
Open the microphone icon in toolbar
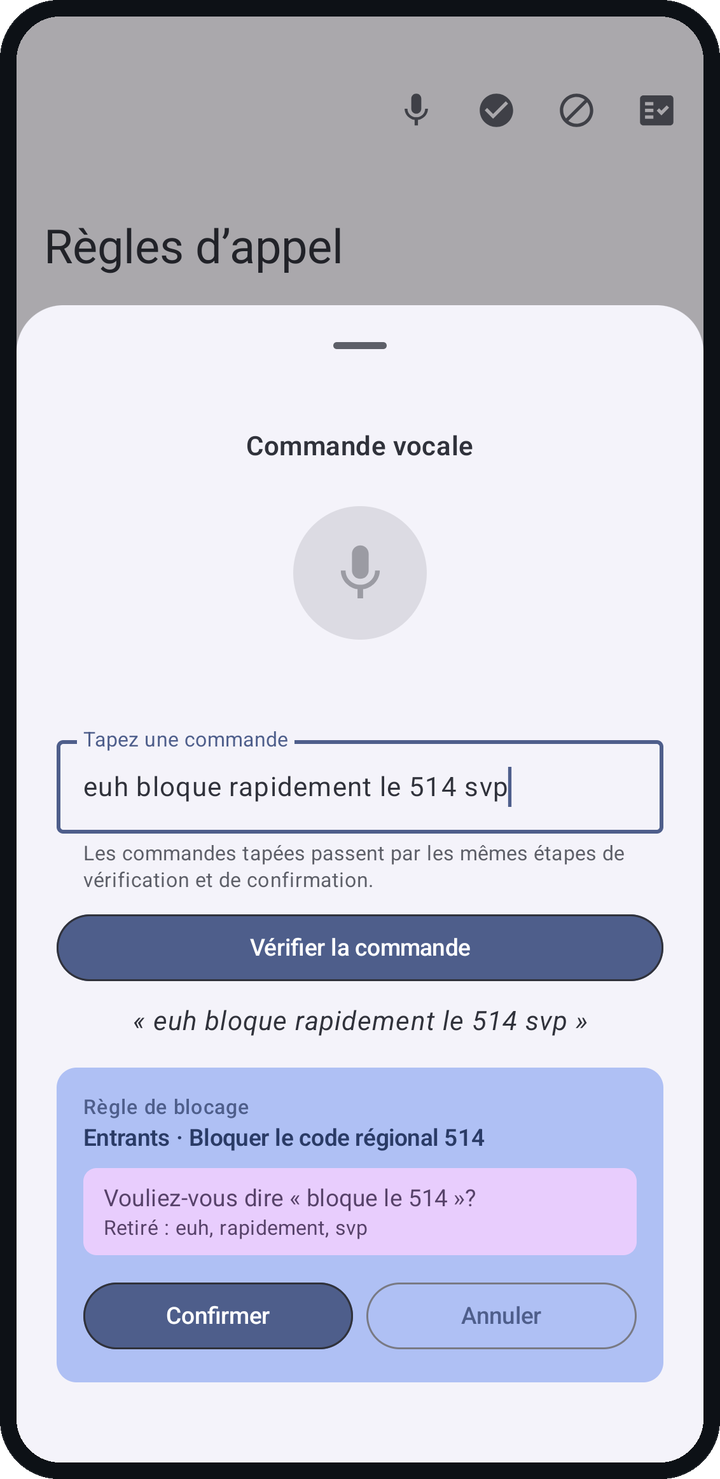tap(416, 110)
